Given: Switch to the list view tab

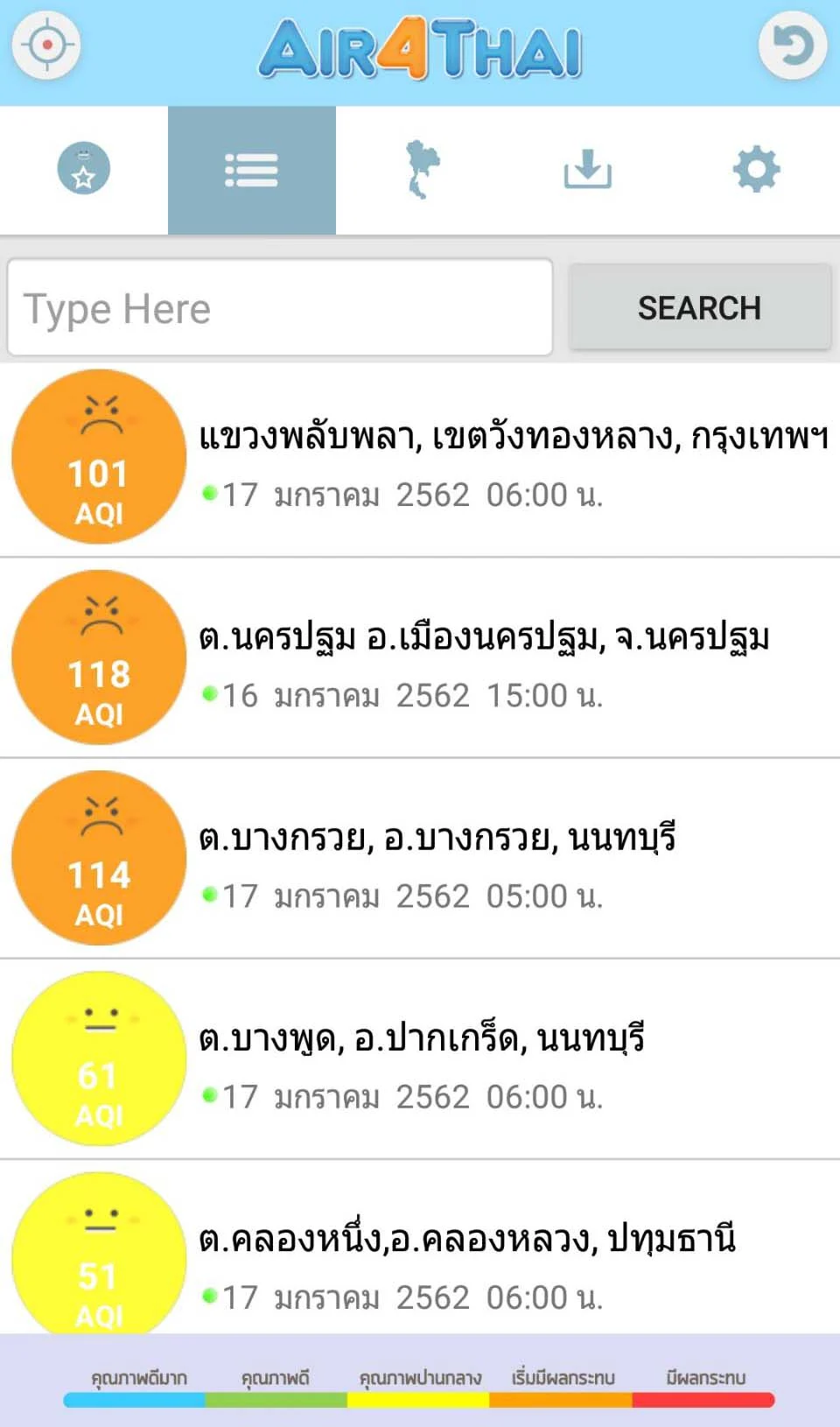Looking at the screenshot, I should point(252,170).
